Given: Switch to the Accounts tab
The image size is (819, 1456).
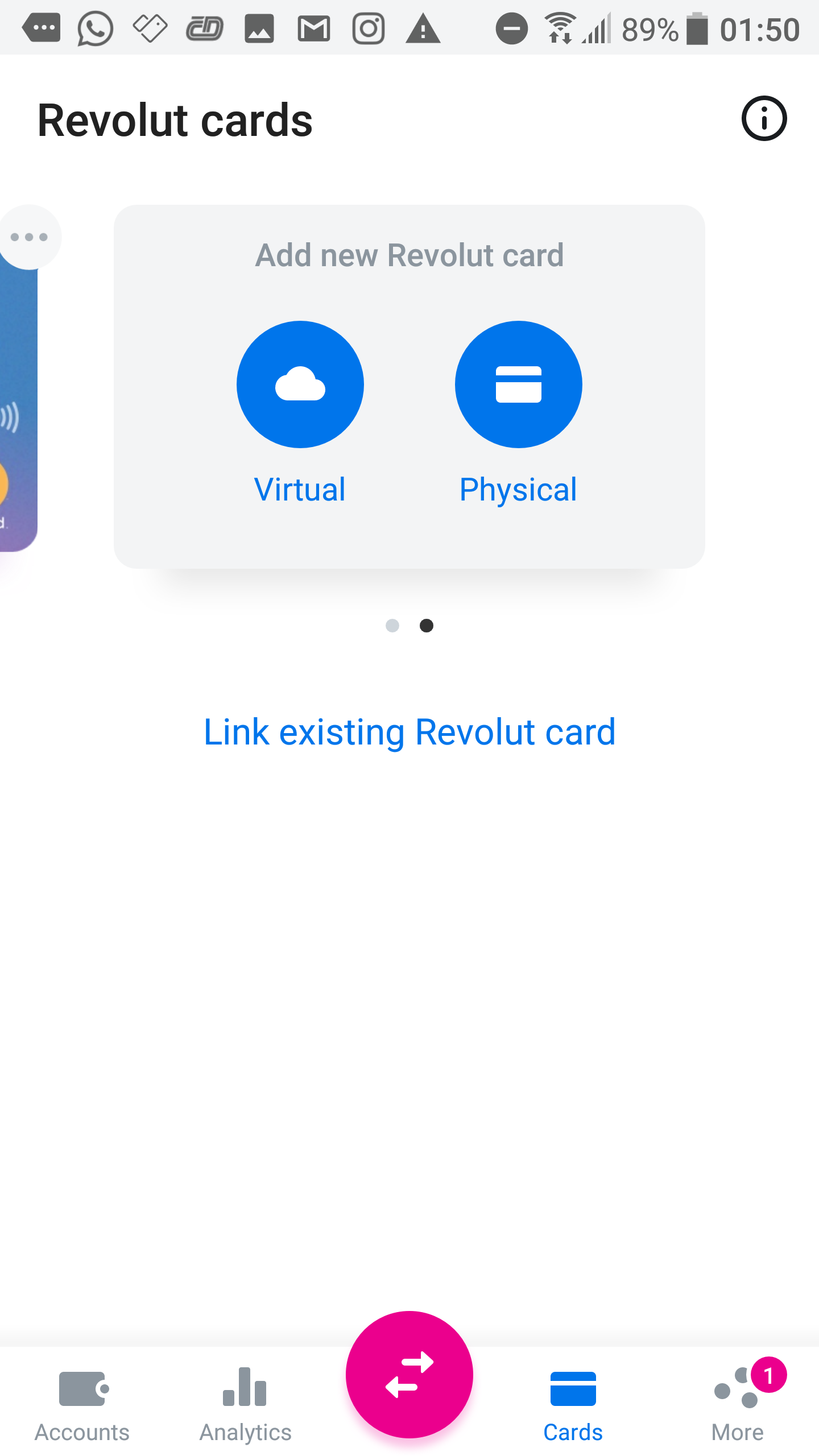Looking at the screenshot, I should [x=82, y=1405].
